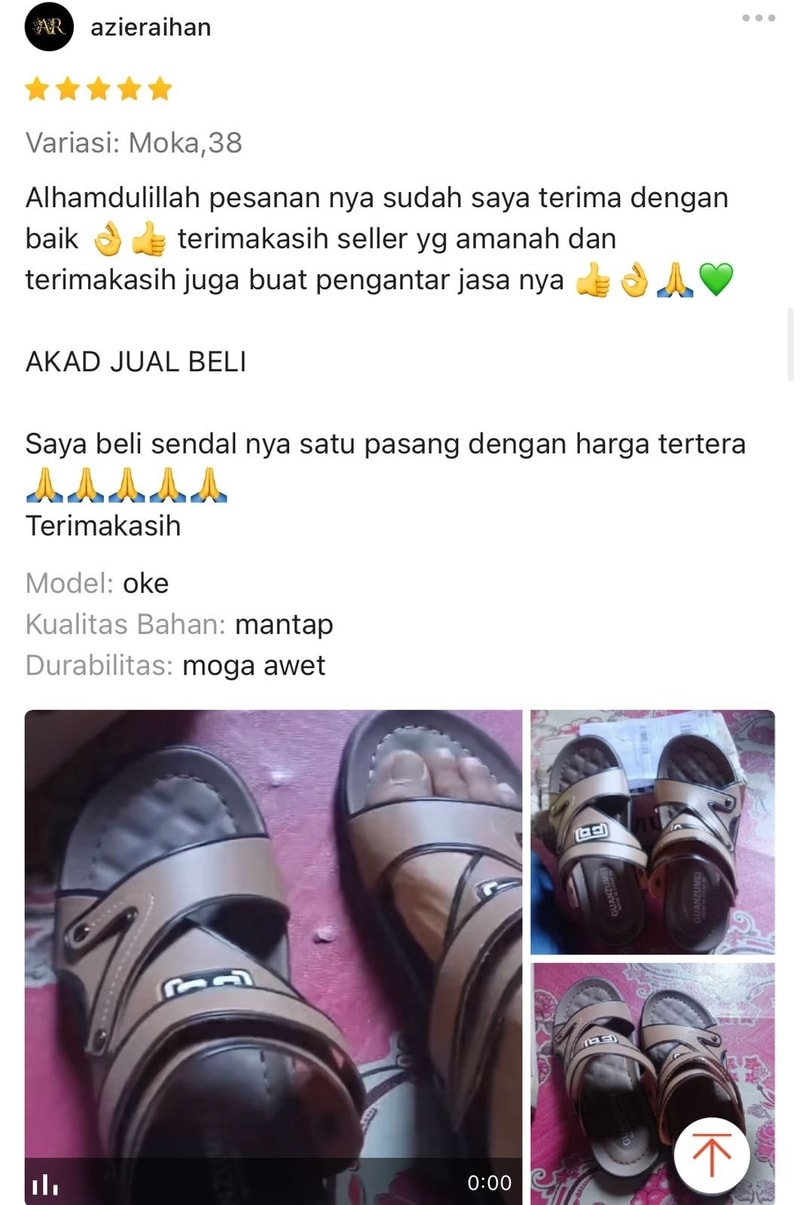Open azieraihan's profile avatar

(x=49, y=27)
